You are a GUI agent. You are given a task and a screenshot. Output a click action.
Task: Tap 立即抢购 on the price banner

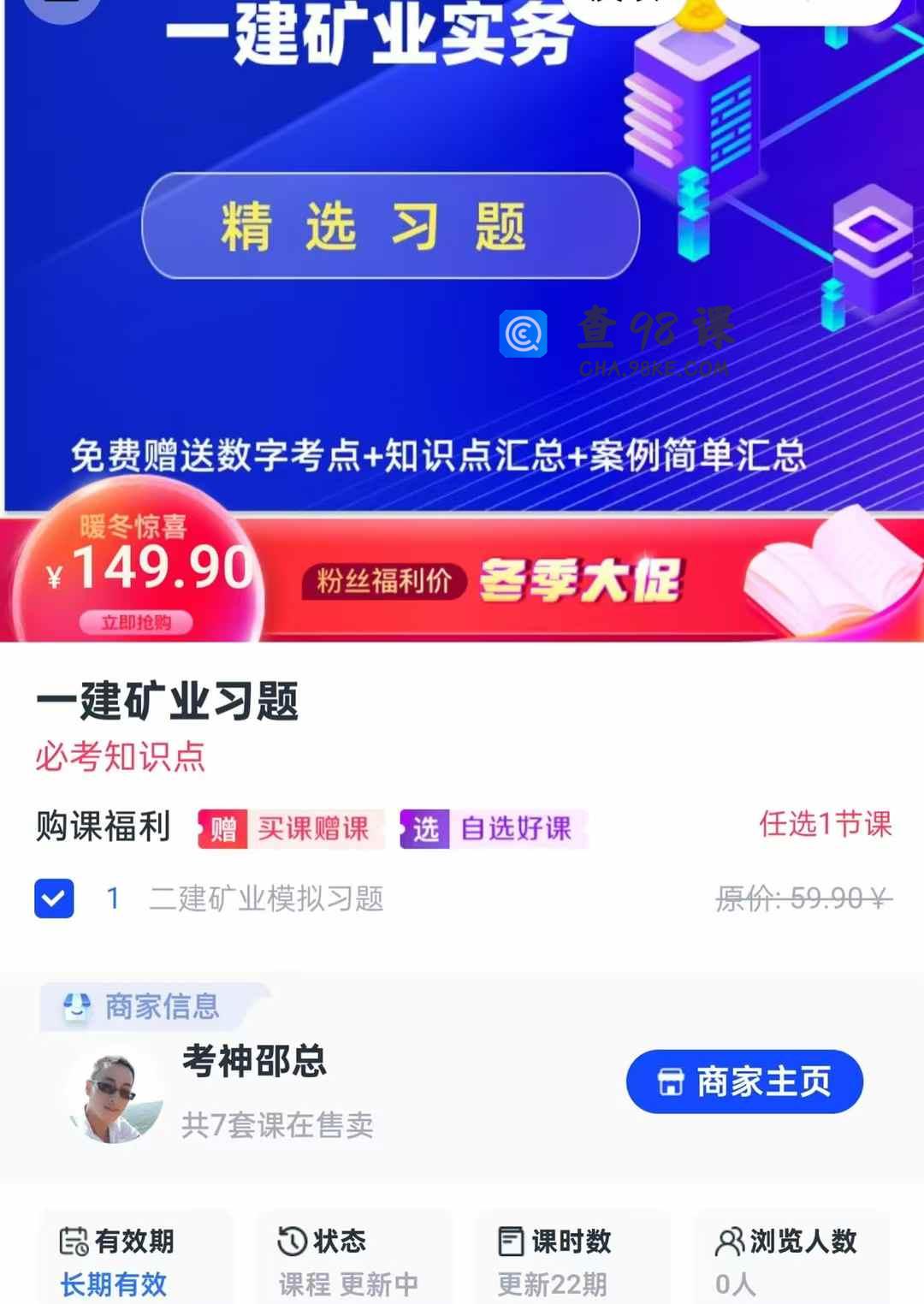[x=136, y=622]
